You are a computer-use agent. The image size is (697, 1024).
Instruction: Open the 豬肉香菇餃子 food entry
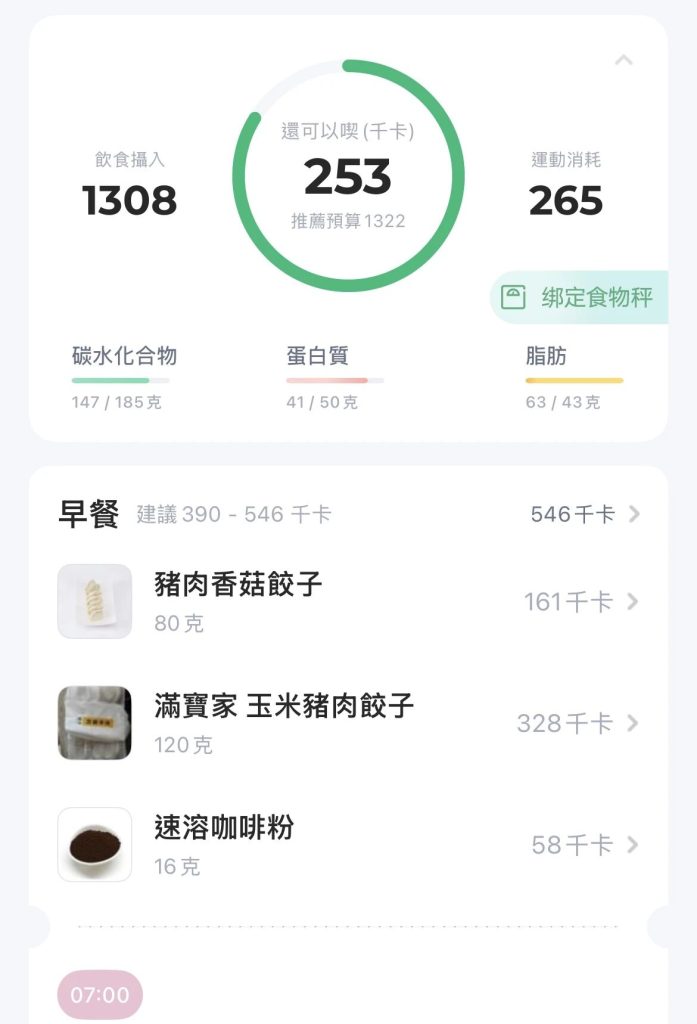[348, 602]
